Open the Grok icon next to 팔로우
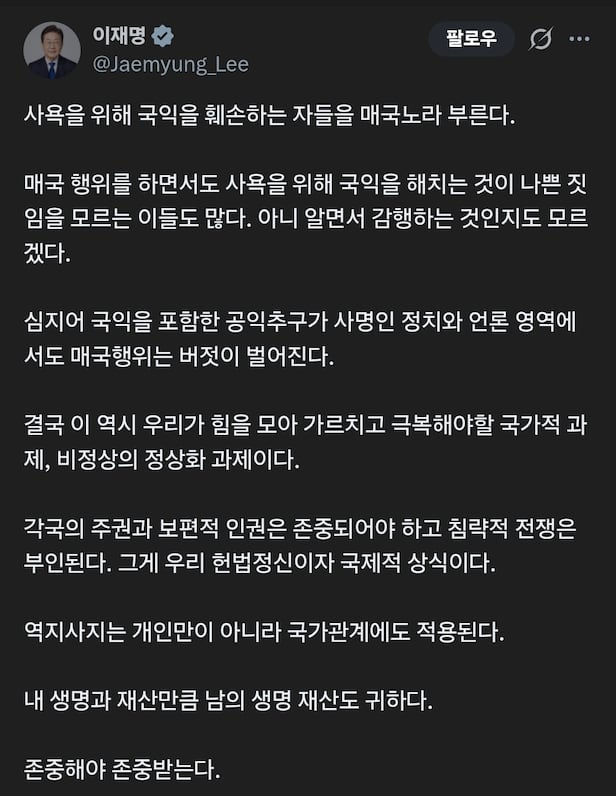This screenshot has width=616, height=796. click(540, 39)
